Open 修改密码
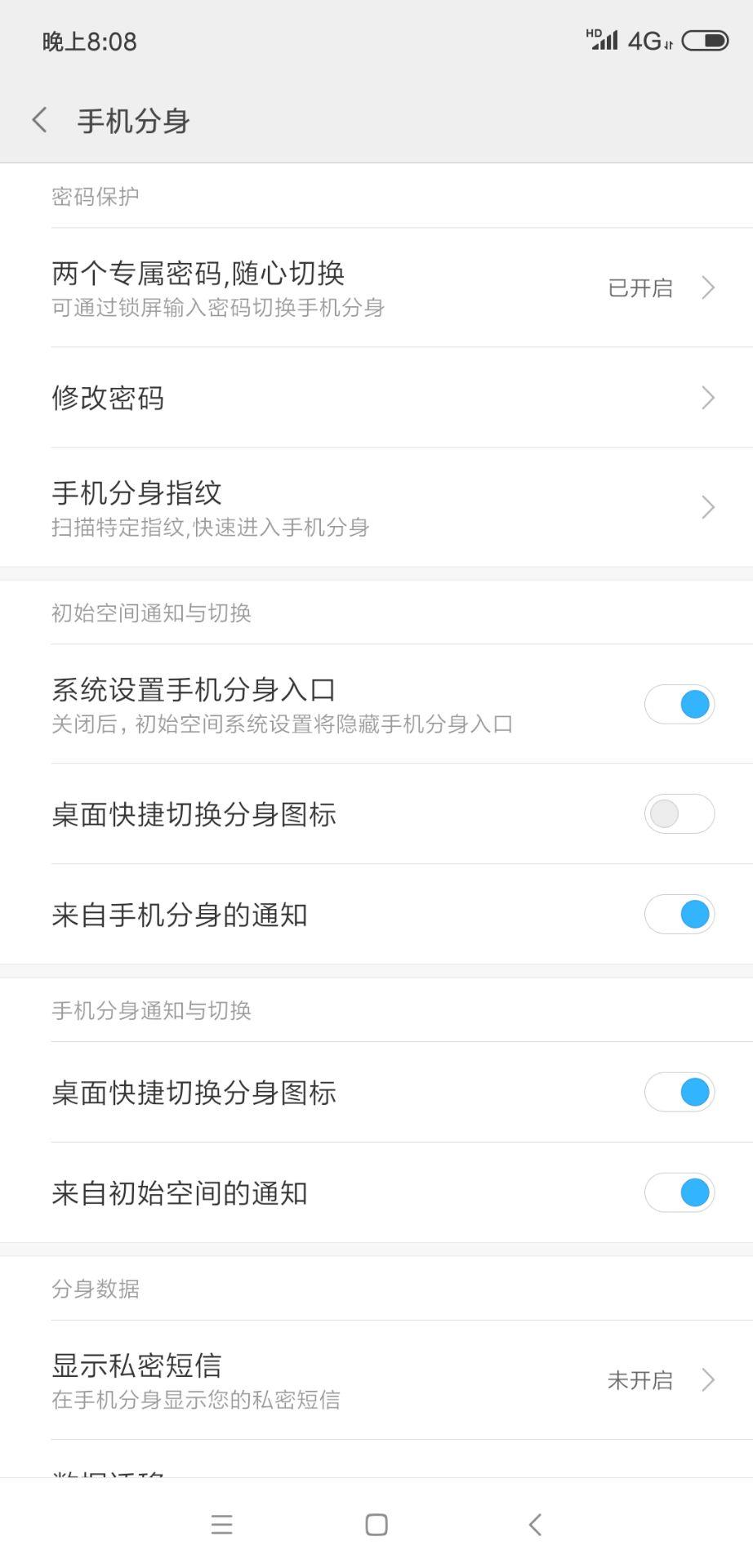The image size is (753, 1568). [376, 398]
